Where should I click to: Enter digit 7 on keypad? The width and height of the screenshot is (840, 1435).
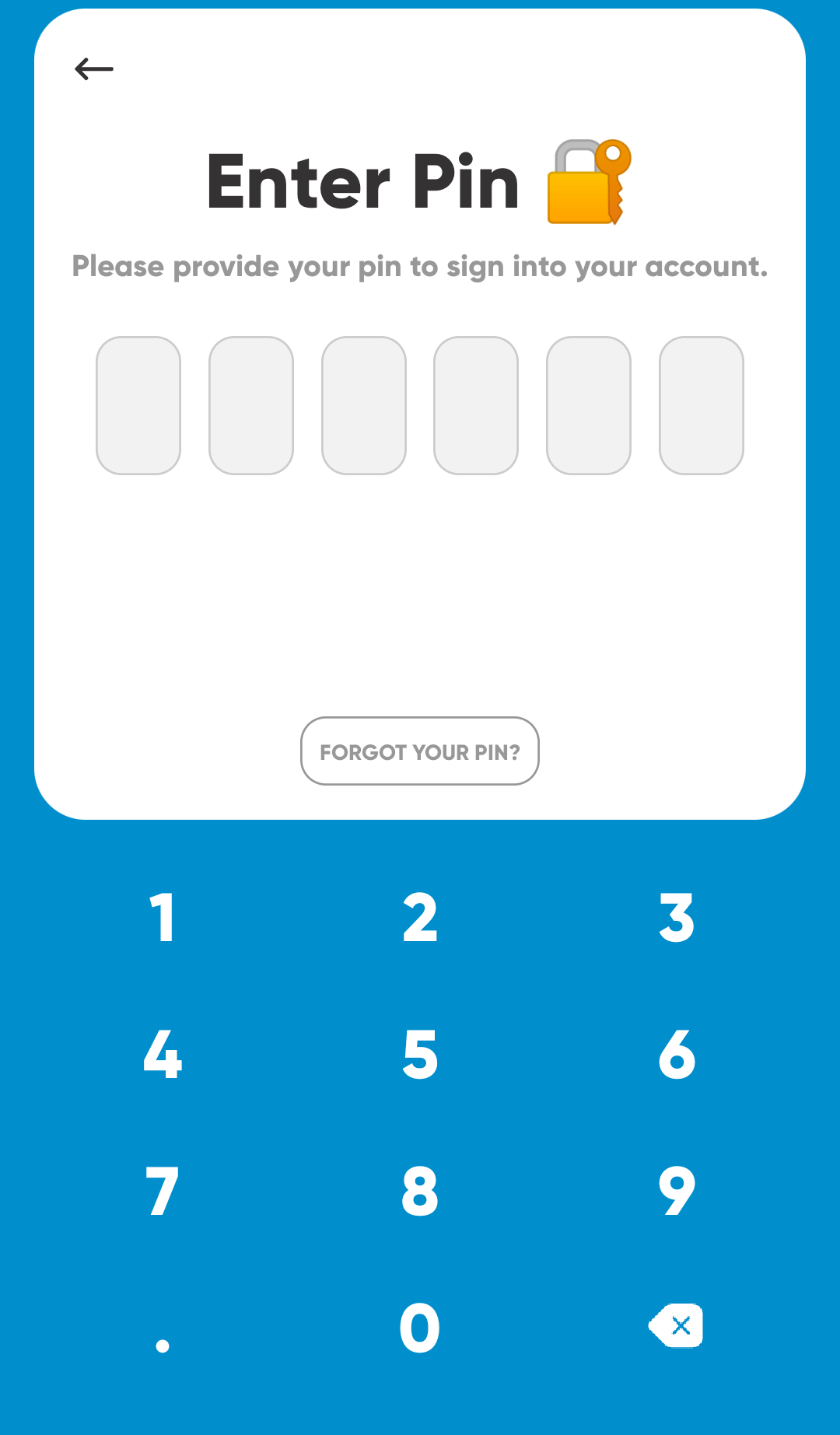click(163, 1191)
